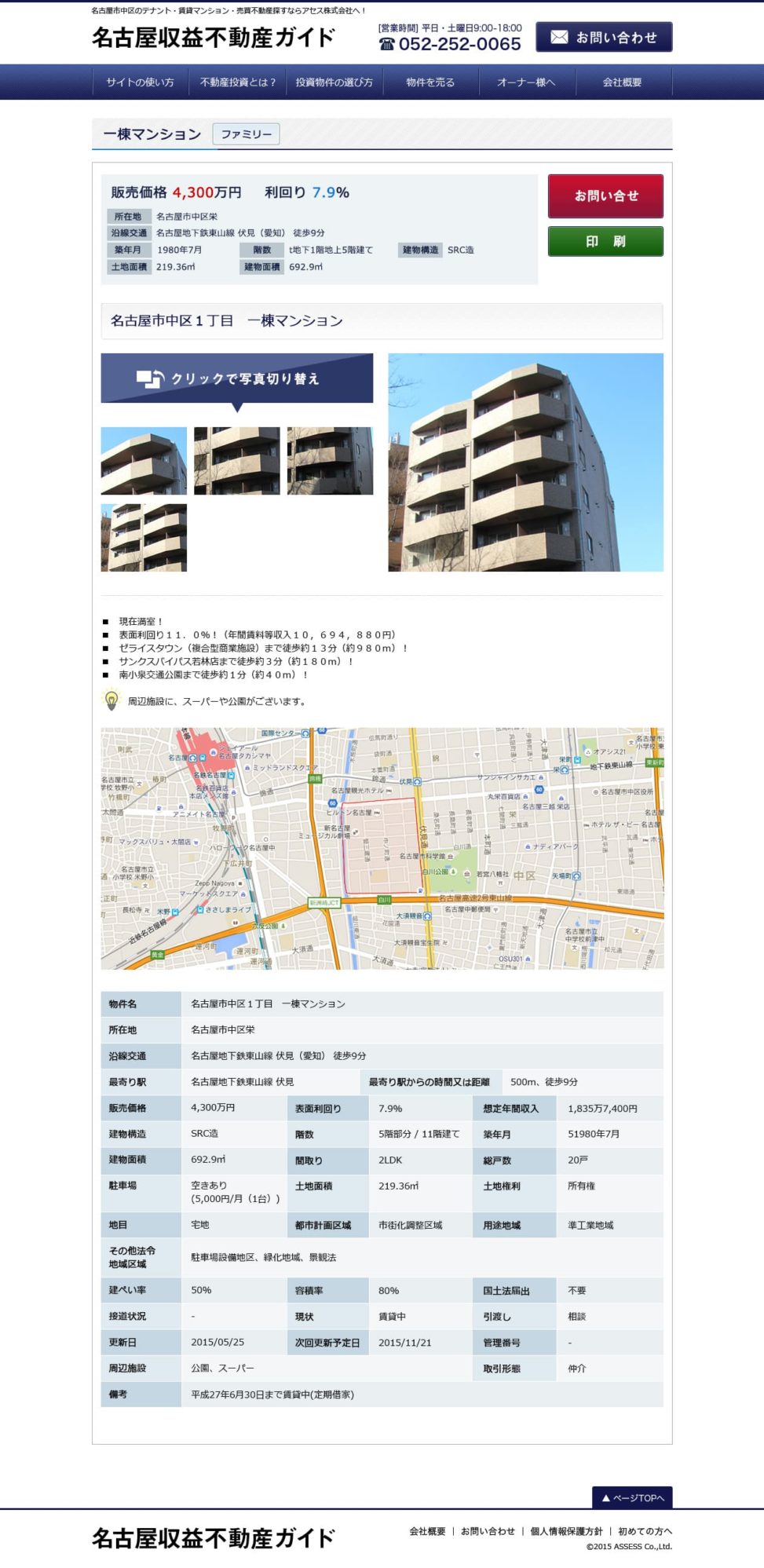Screen dimensions: 764x1568
Task: Select the first building photo thumbnail
Action: coord(144,461)
